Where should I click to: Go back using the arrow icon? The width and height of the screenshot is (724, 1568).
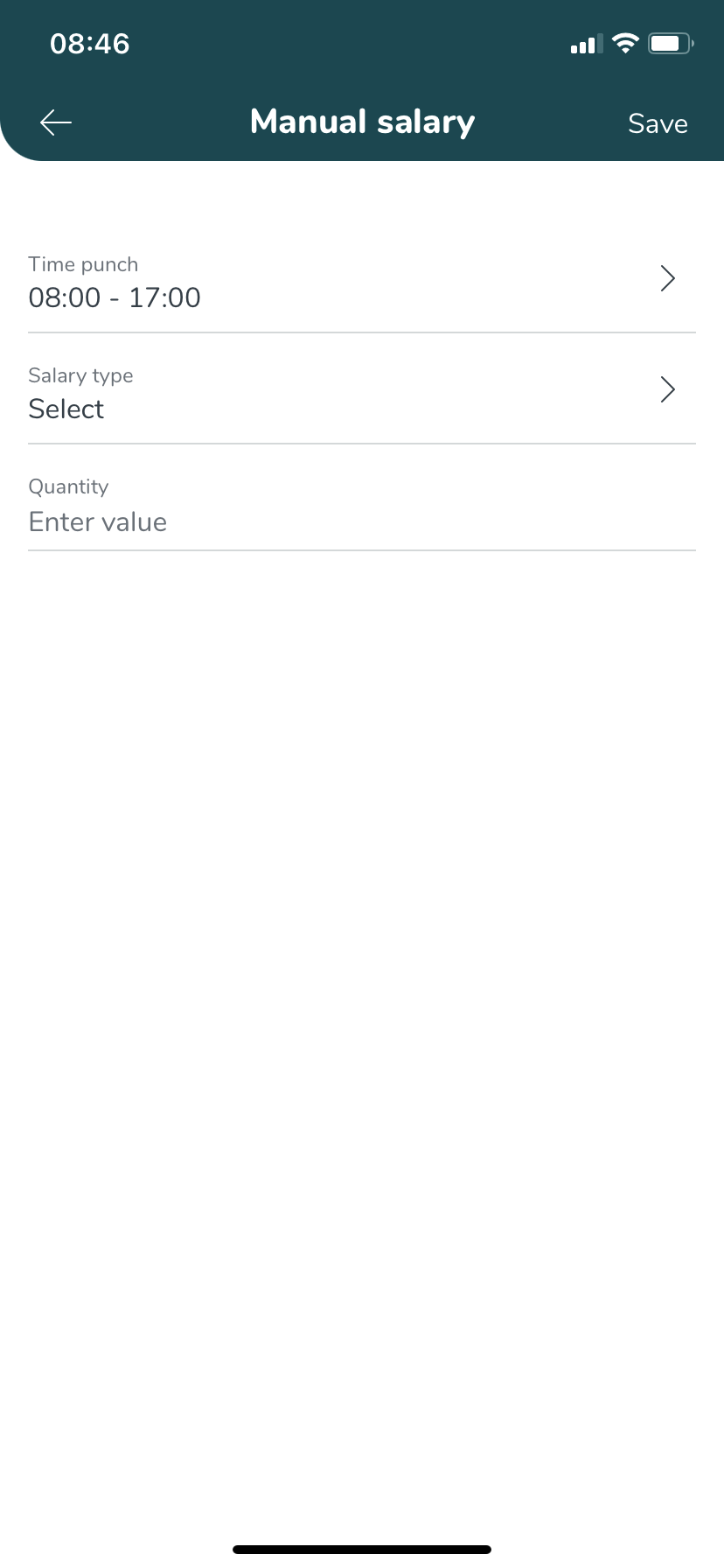pyautogui.click(x=56, y=122)
